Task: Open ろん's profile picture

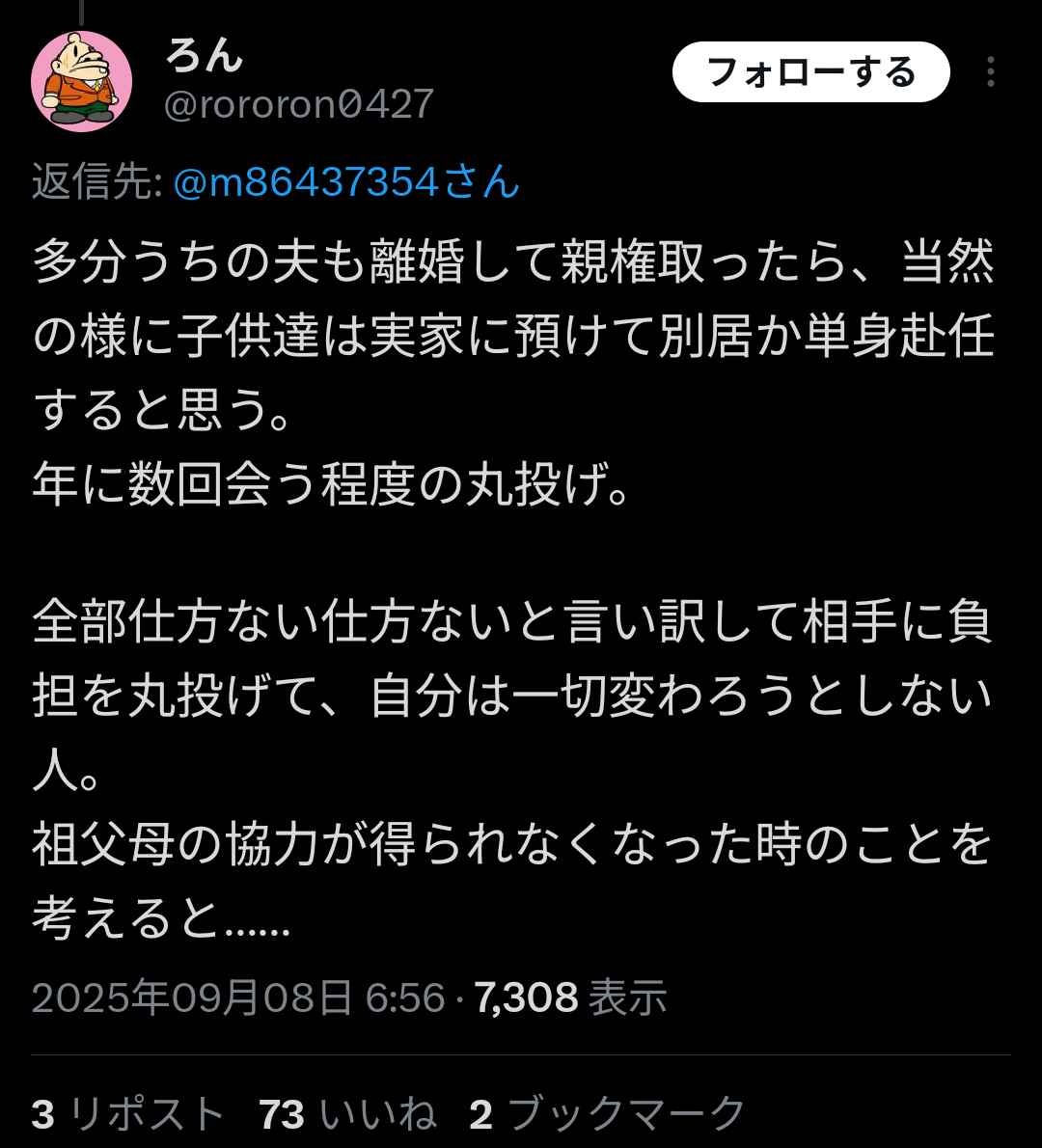Action: pos(82,79)
